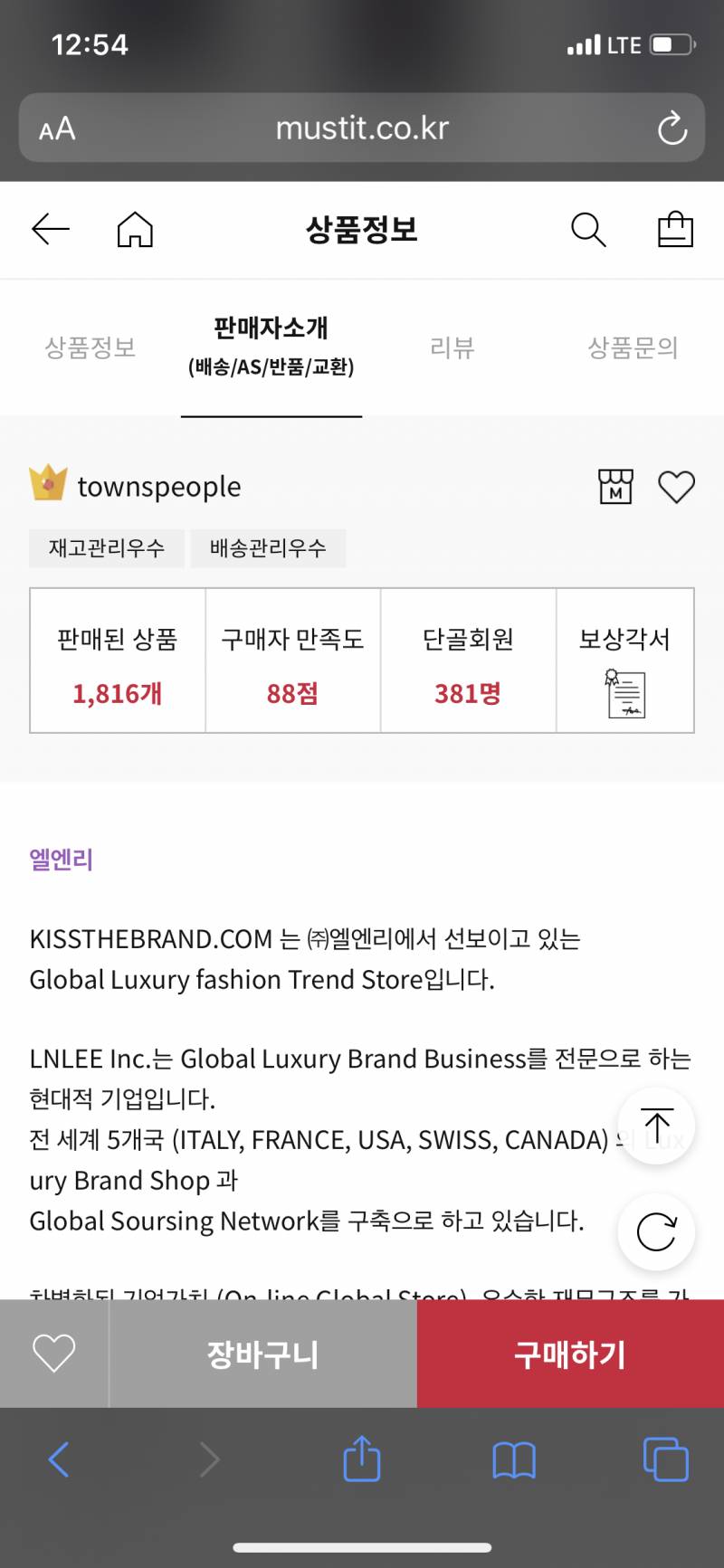View the 보상각서 certificate document

point(624,694)
